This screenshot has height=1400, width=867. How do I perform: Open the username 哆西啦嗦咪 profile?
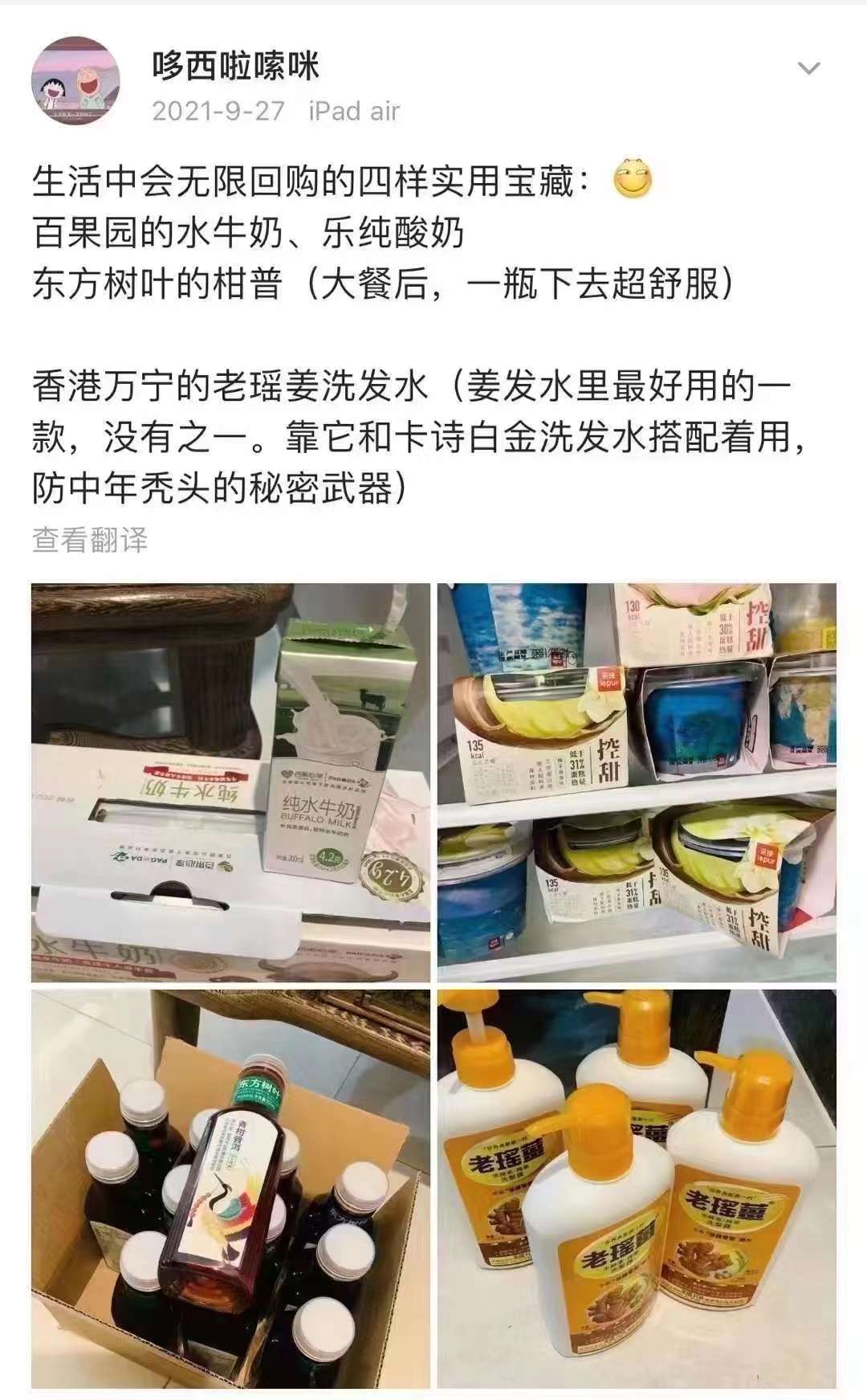(236, 65)
